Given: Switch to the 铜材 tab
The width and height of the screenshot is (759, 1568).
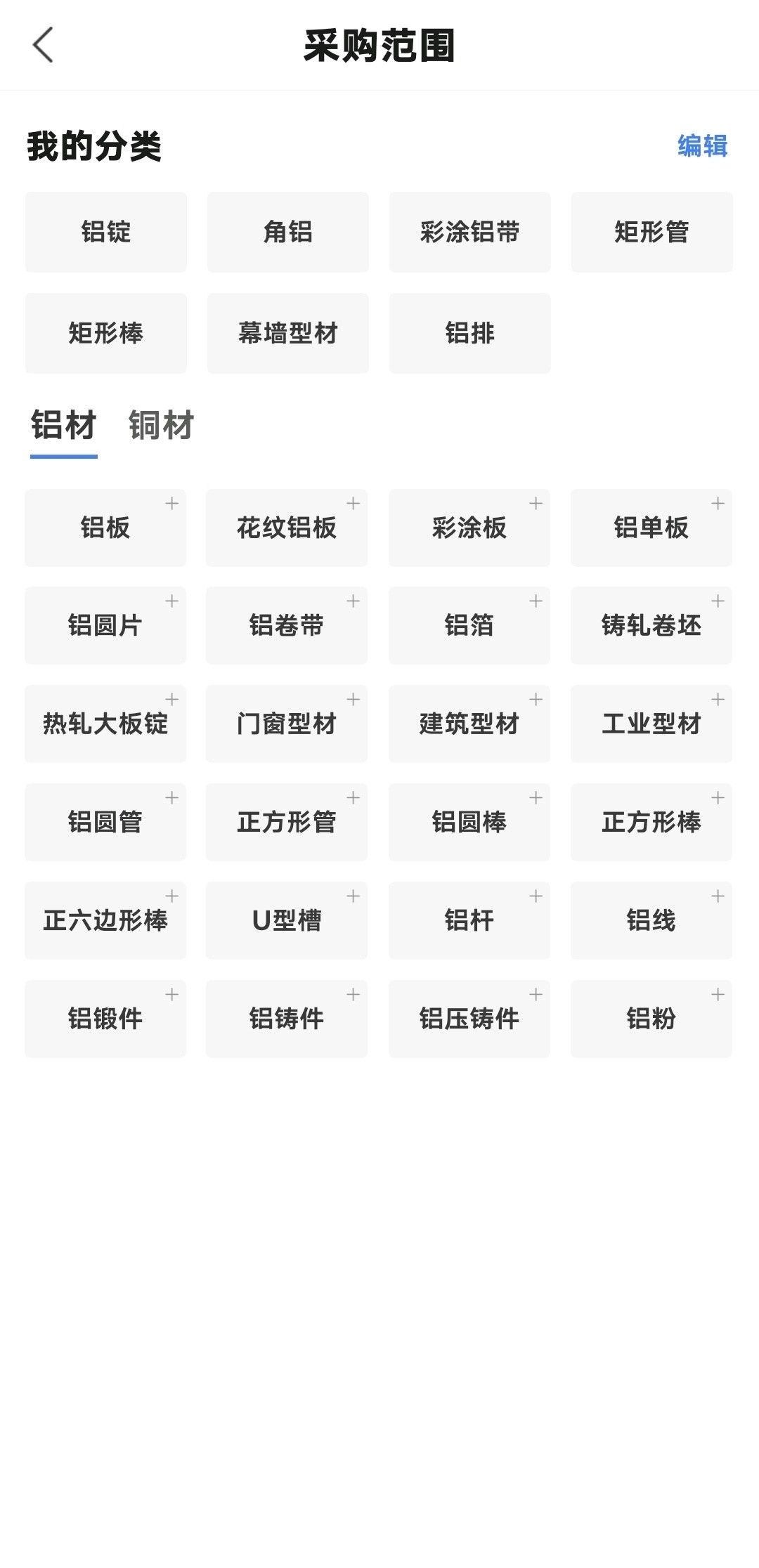Looking at the screenshot, I should 161,426.
